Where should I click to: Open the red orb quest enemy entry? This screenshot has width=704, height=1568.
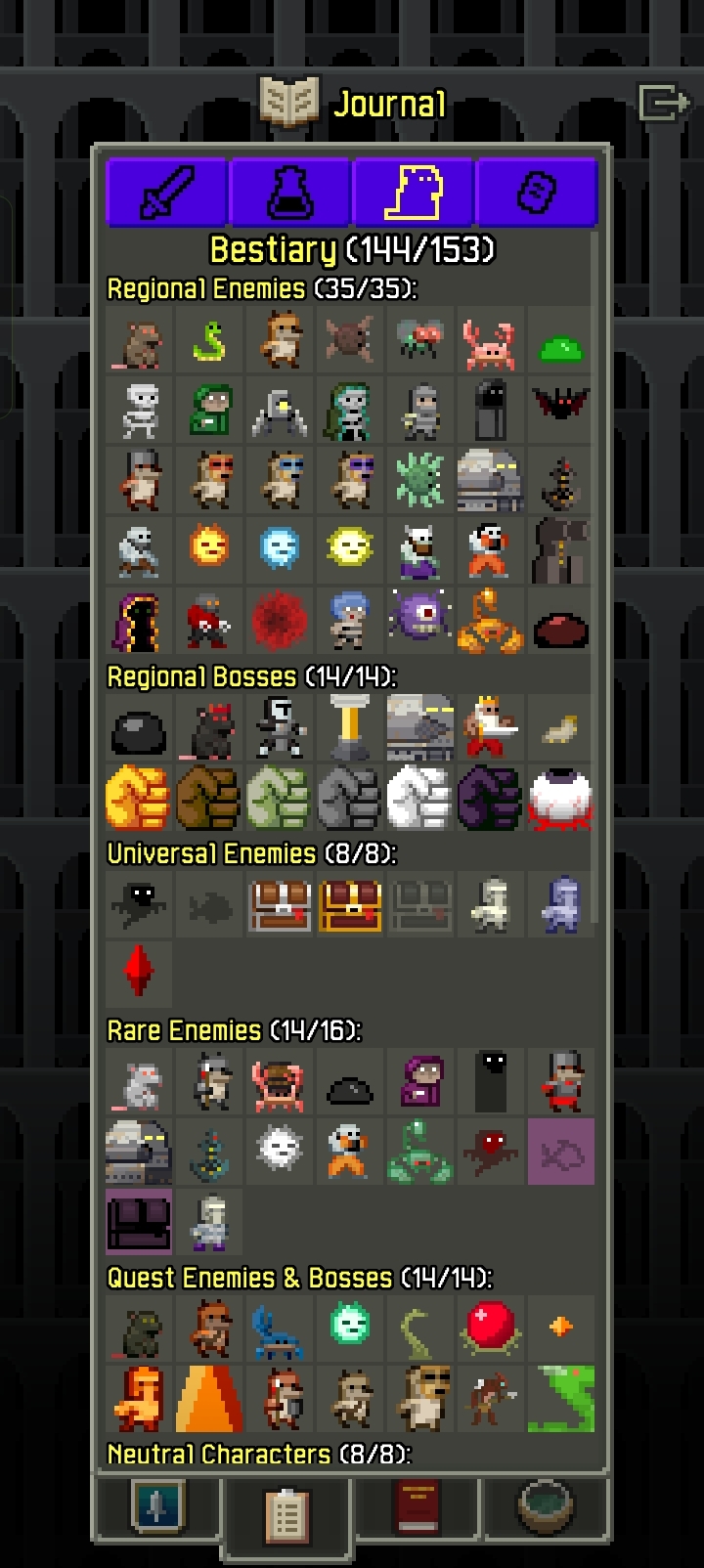[x=490, y=1328]
